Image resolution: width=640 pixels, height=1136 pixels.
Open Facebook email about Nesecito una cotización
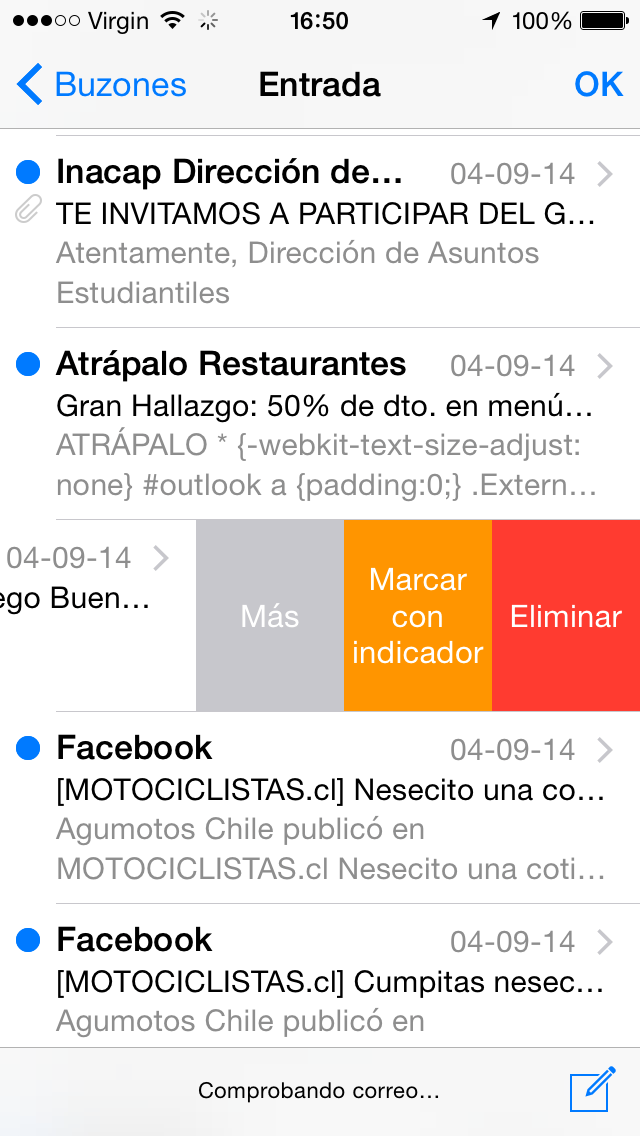click(x=320, y=807)
